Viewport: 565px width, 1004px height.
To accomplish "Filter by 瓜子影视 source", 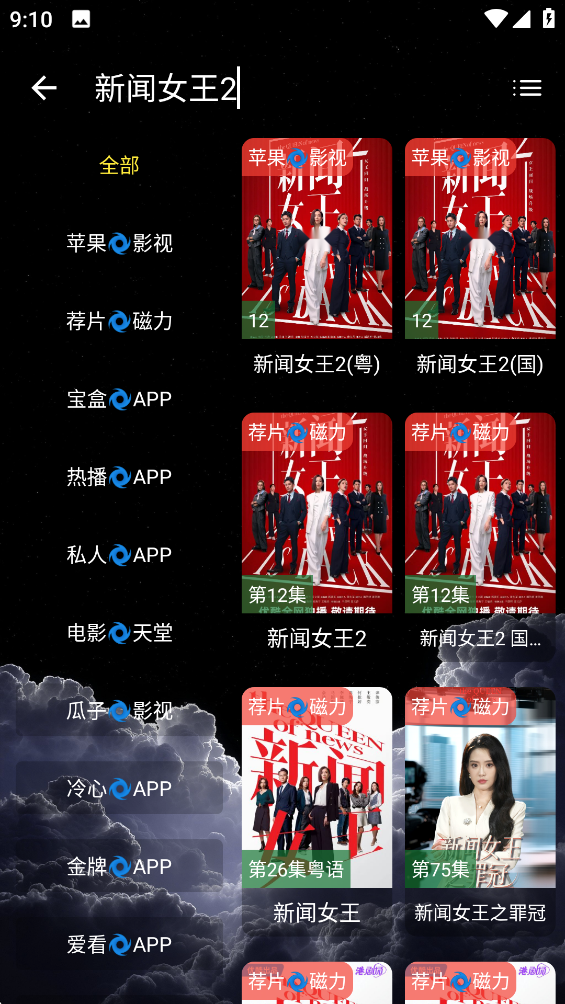I will [x=119, y=711].
